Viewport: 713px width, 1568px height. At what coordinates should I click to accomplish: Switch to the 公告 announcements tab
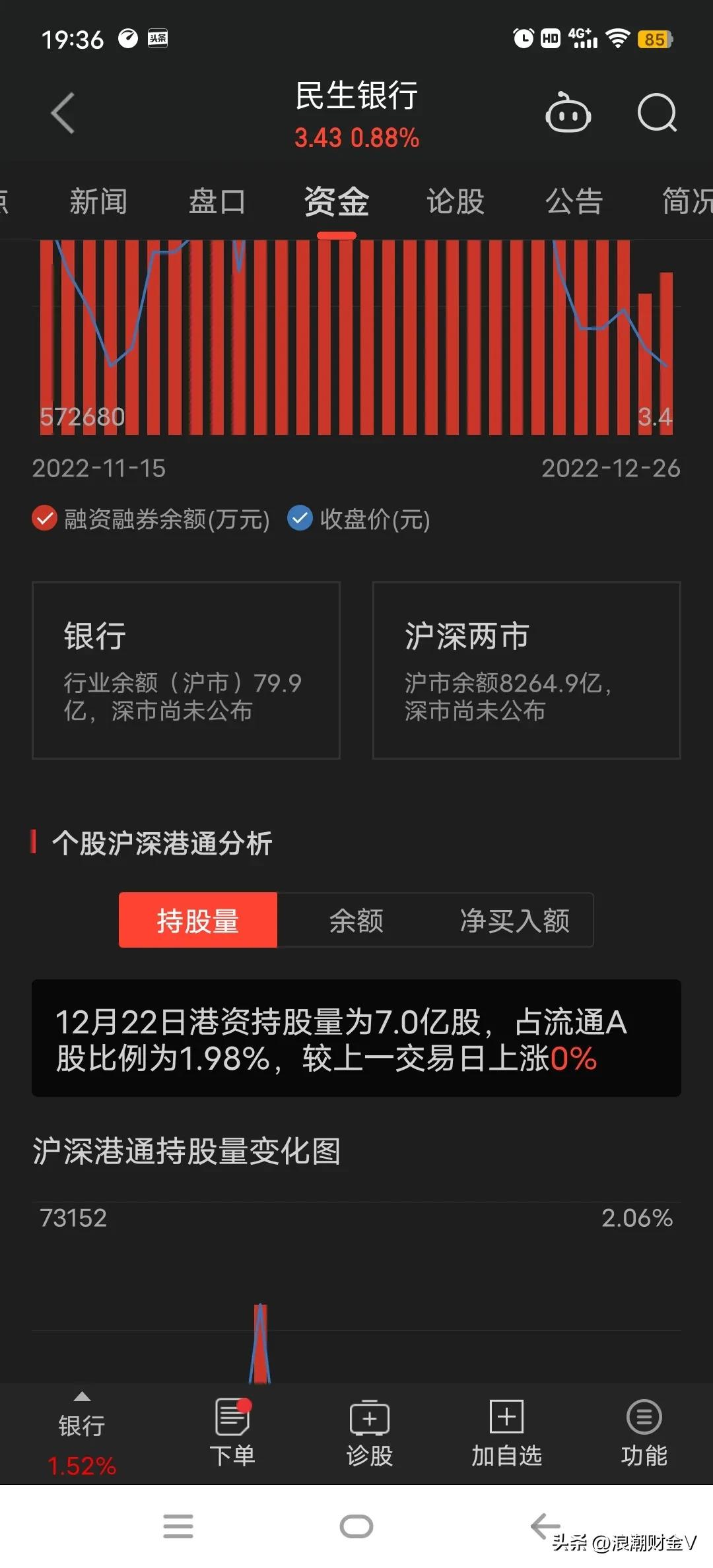(574, 201)
